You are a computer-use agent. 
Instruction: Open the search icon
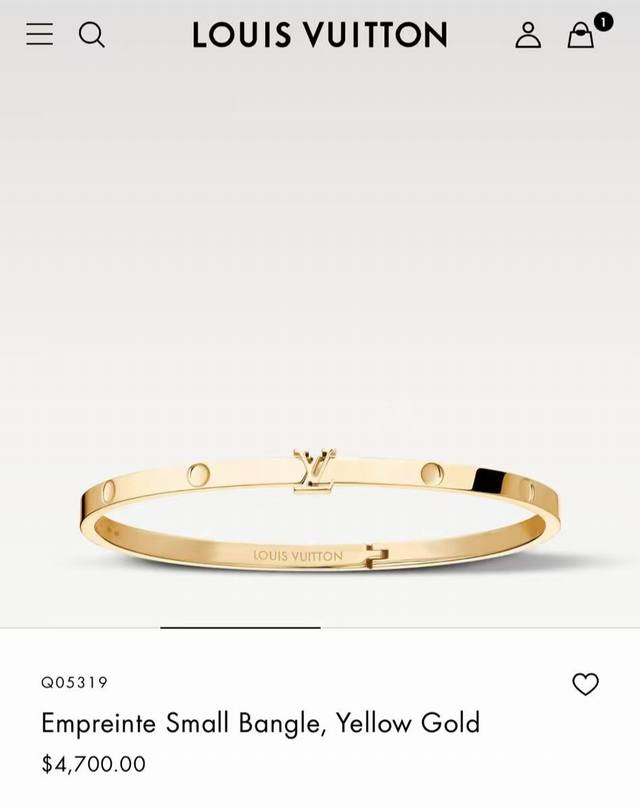tap(91, 35)
